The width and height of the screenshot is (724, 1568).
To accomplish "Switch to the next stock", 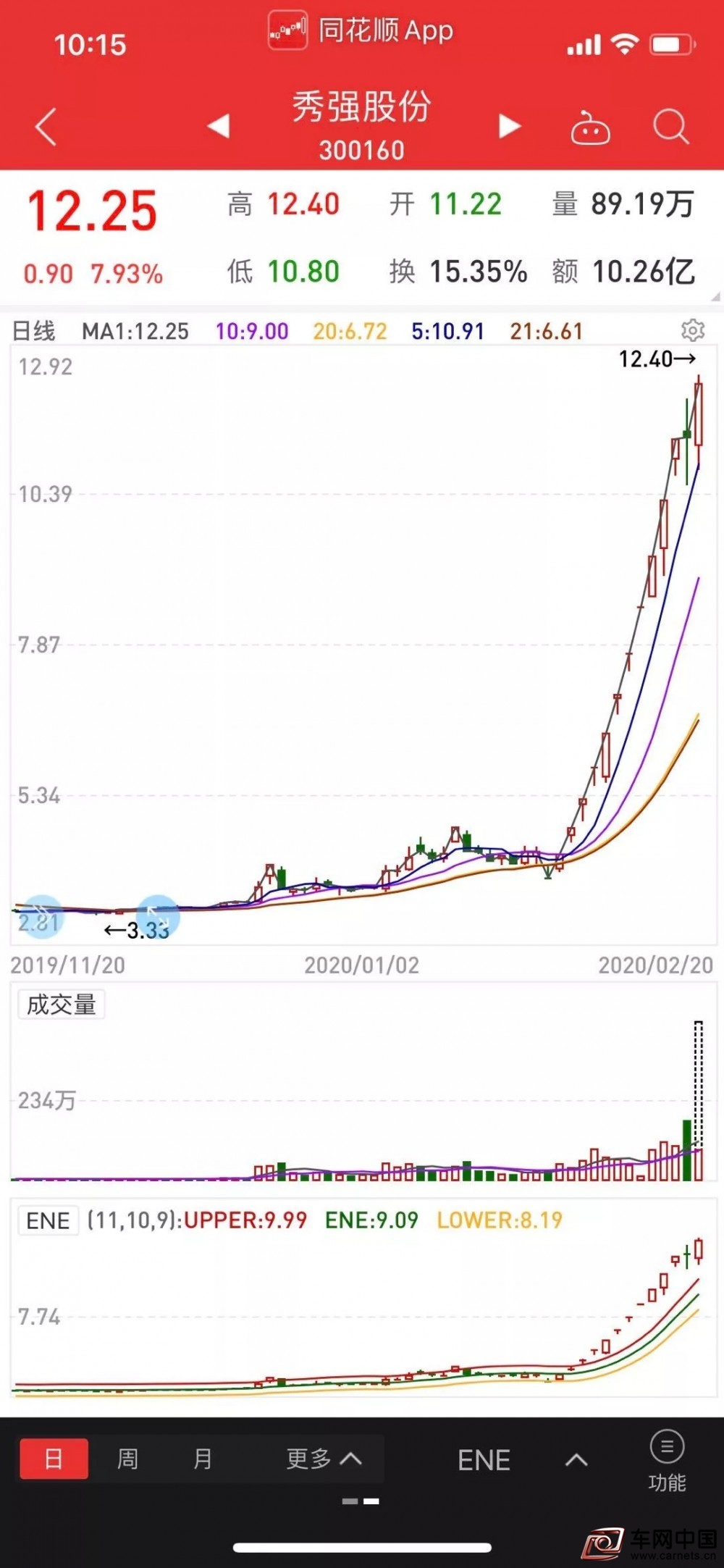I will tap(510, 126).
